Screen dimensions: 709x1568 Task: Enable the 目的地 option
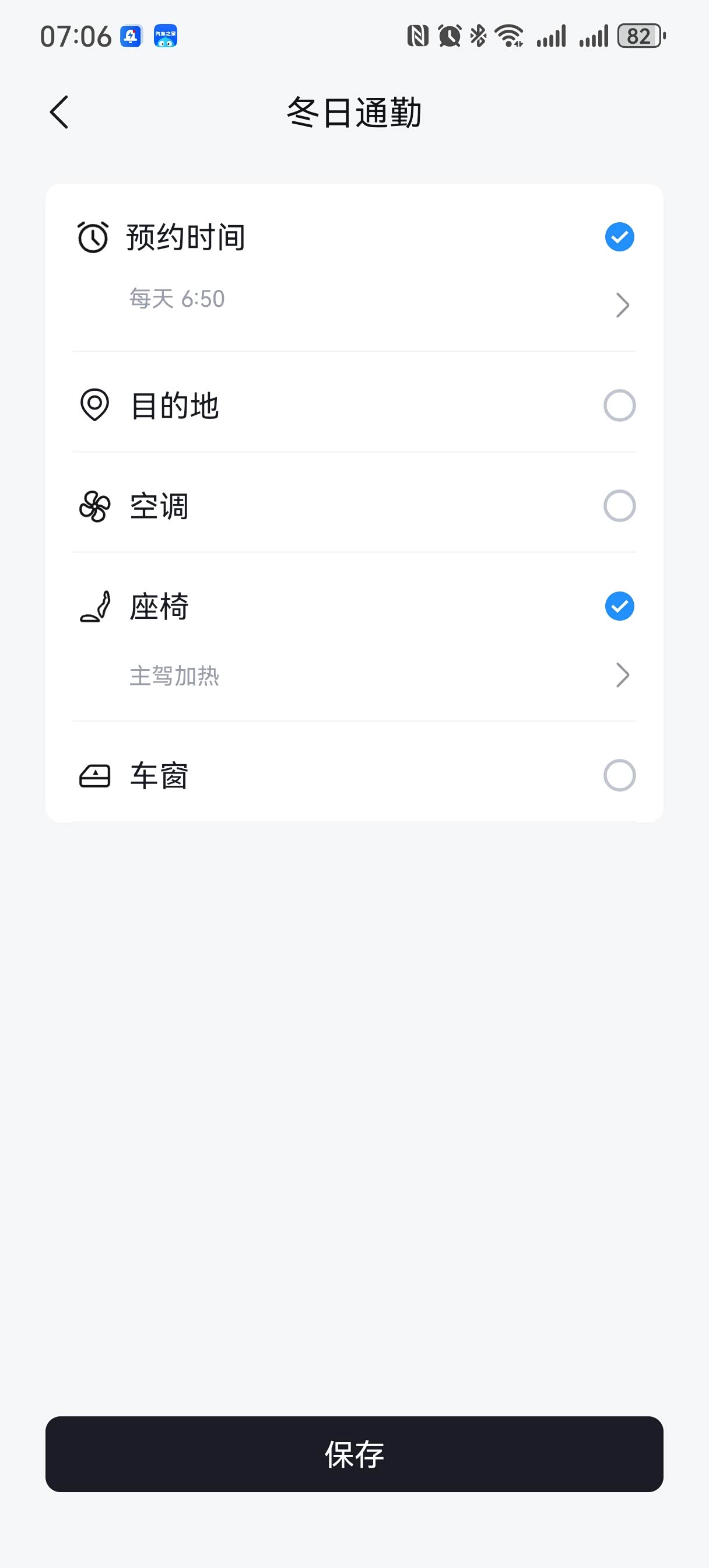[619, 405]
